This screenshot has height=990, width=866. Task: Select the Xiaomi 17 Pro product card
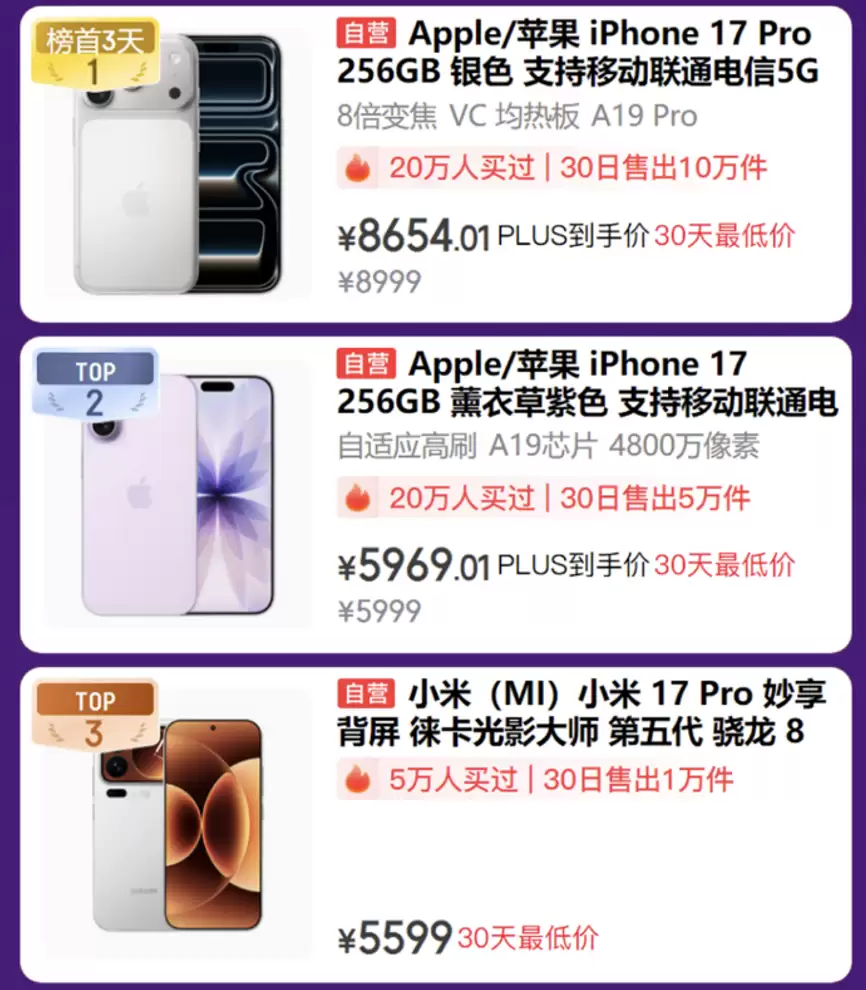pos(582,712)
